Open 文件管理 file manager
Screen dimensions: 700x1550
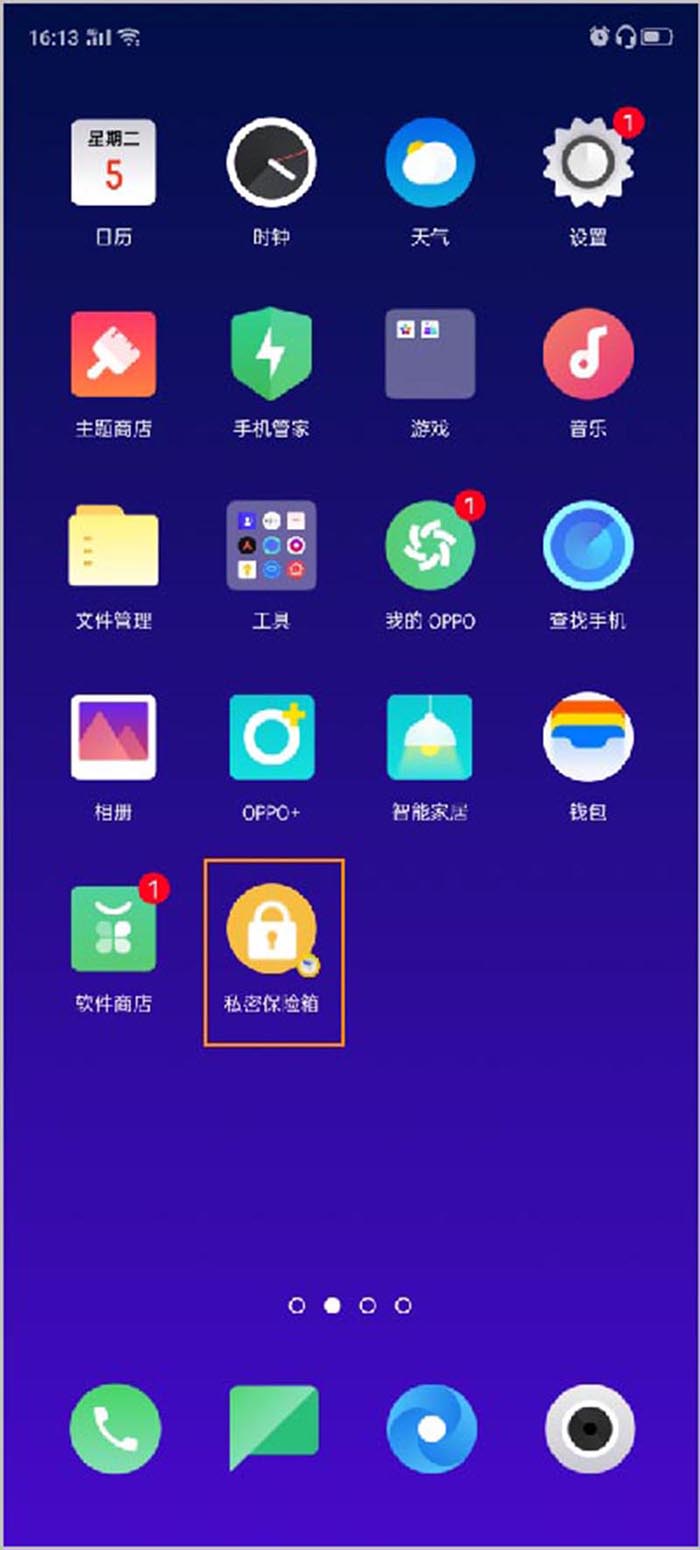pyautogui.click(x=113, y=545)
